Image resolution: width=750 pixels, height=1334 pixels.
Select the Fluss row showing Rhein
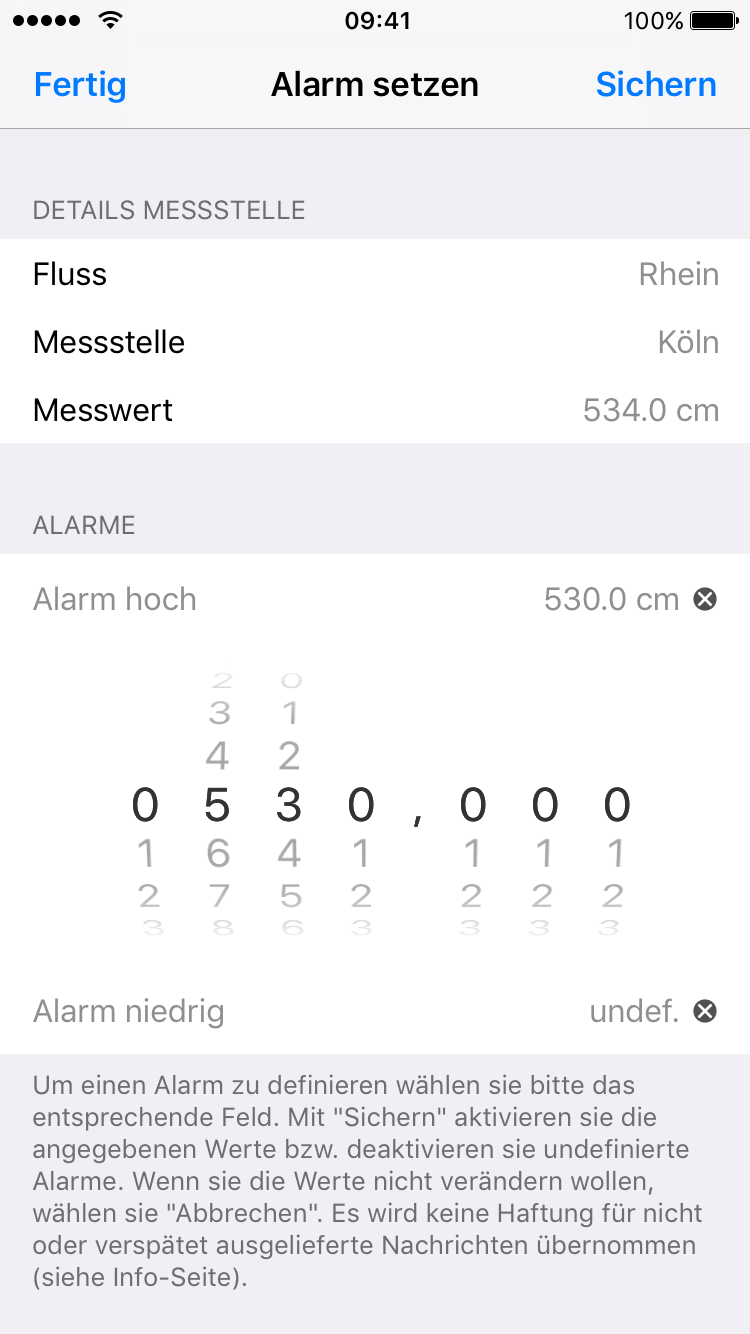click(375, 274)
